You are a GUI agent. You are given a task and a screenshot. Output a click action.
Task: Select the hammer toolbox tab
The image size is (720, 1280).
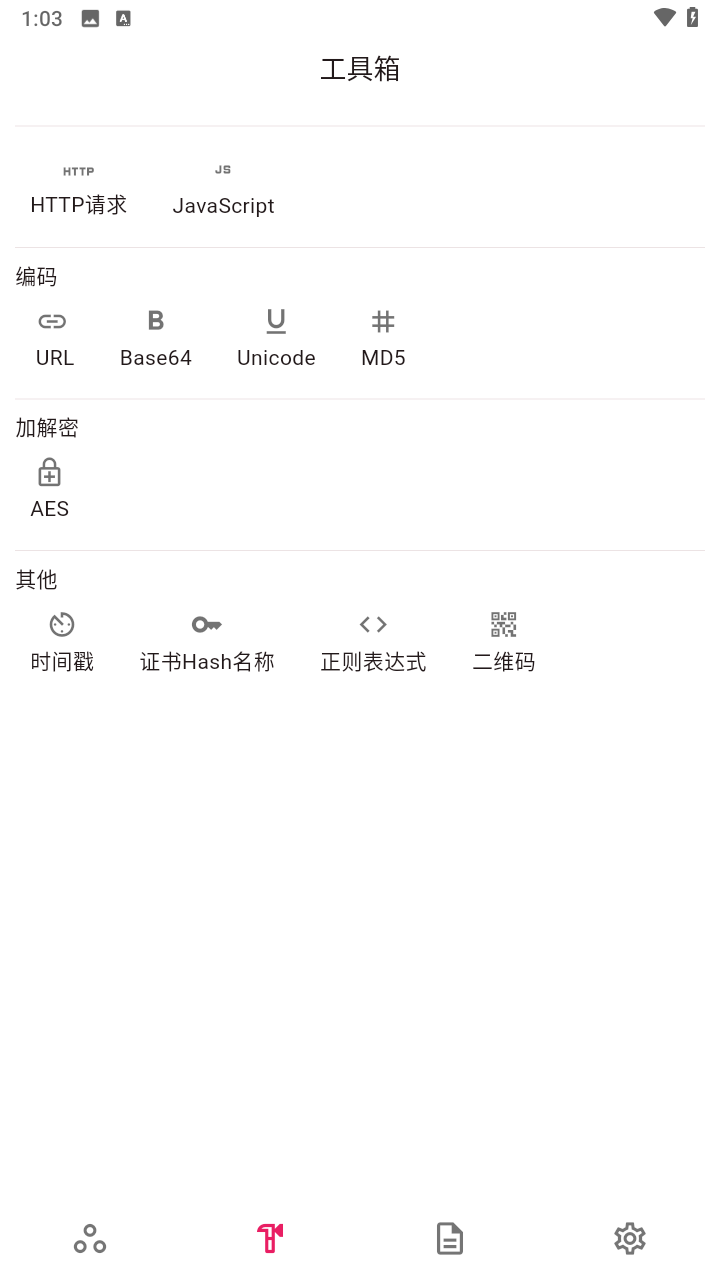(270, 1239)
